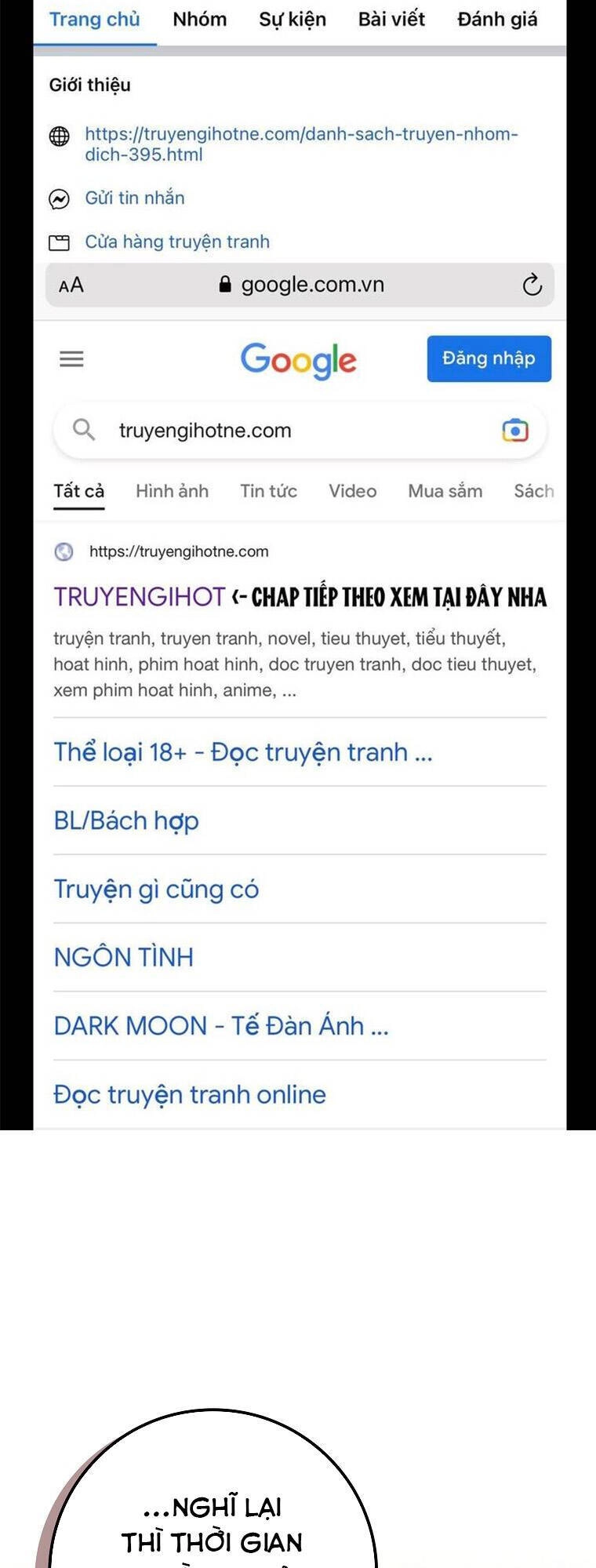Open the Google hamburger menu

click(x=71, y=358)
